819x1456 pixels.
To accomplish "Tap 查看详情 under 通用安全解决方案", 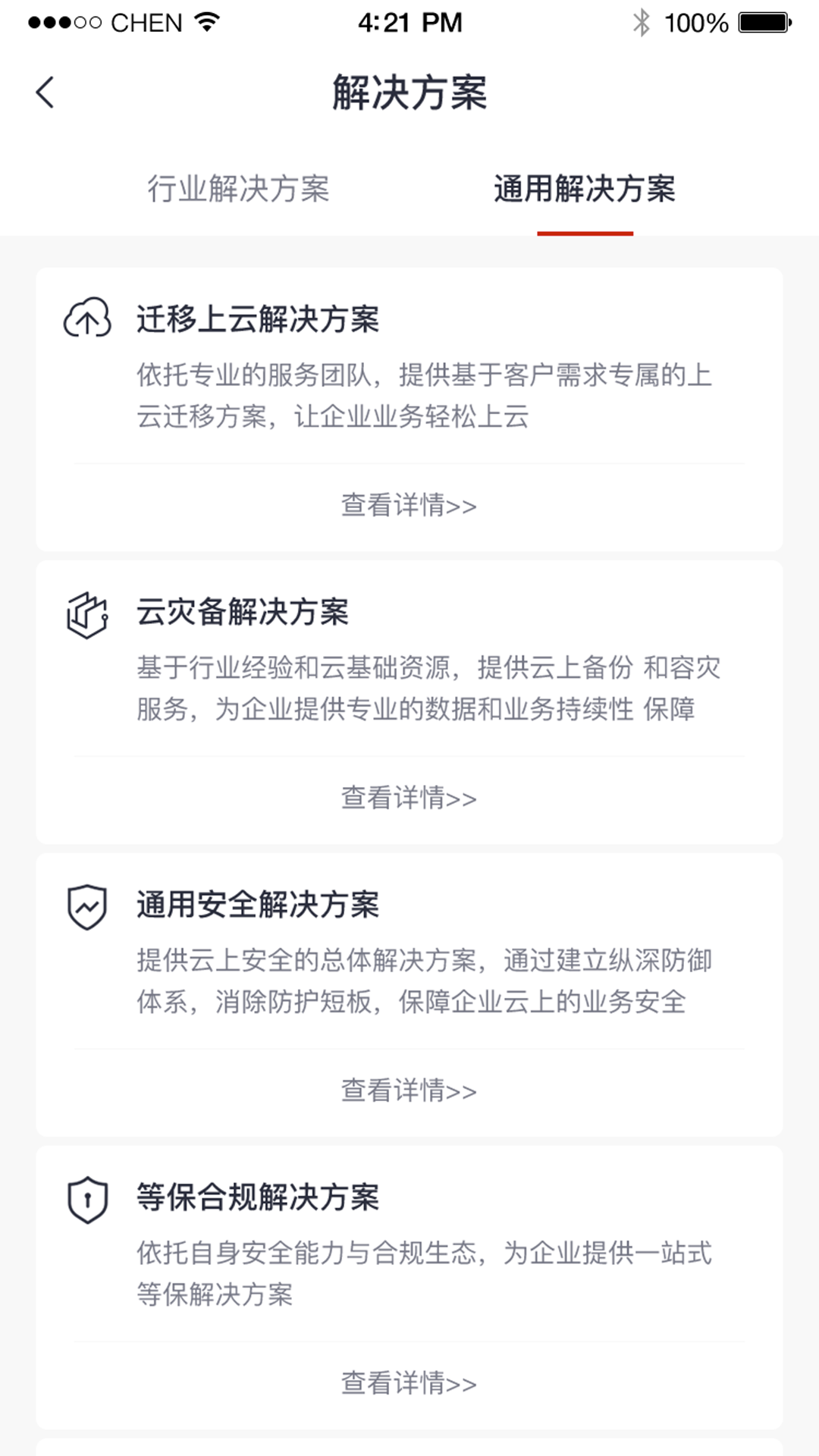I will pyautogui.click(x=409, y=1091).
